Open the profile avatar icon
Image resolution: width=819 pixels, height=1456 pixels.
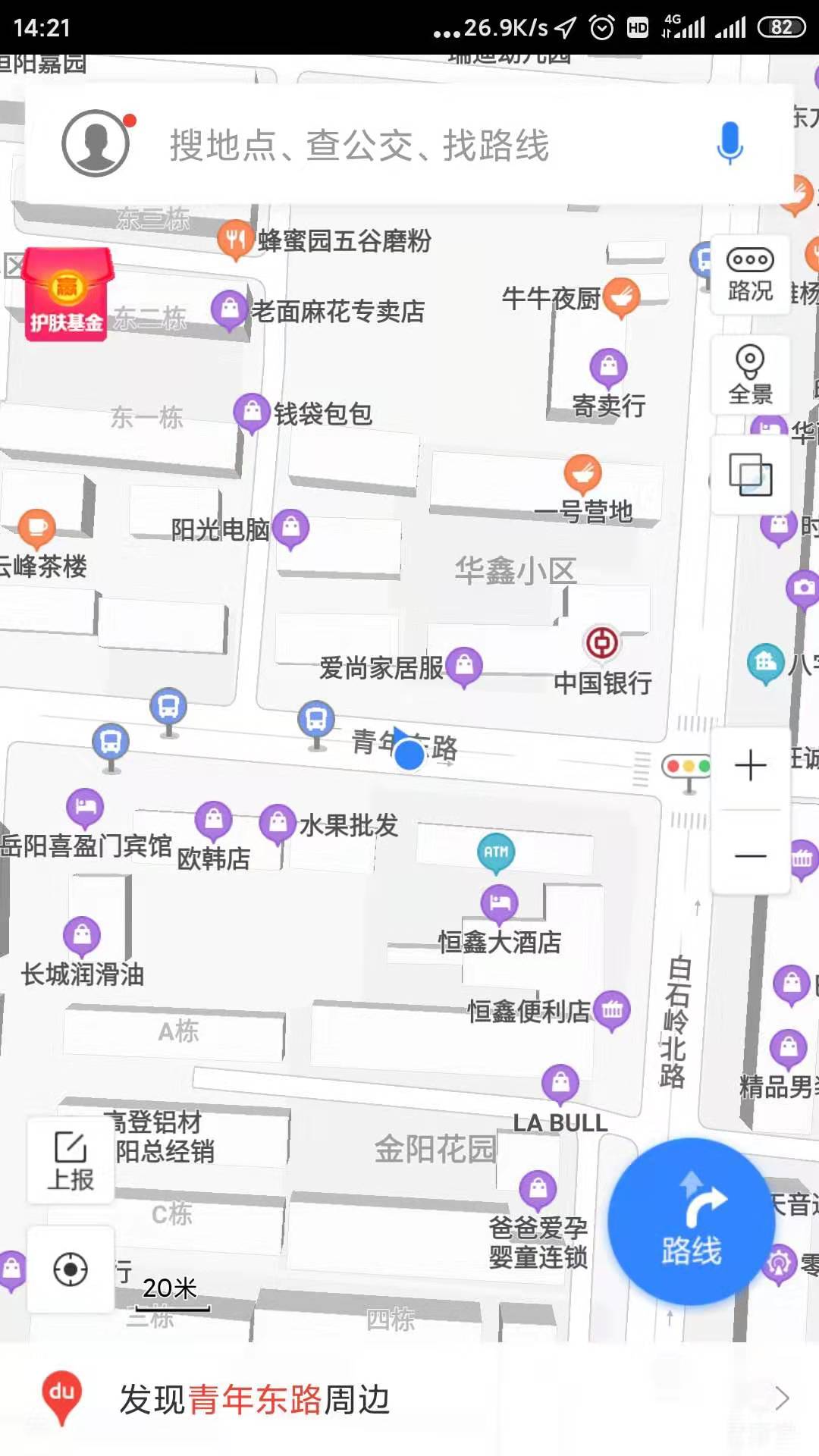pyautogui.click(x=96, y=143)
